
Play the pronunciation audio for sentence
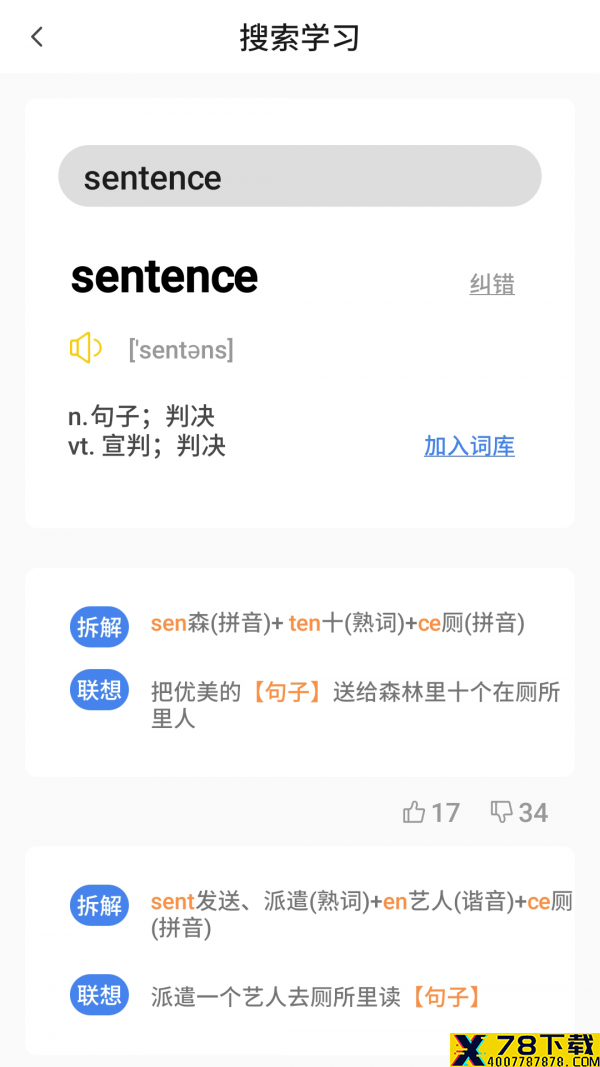click(x=86, y=348)
